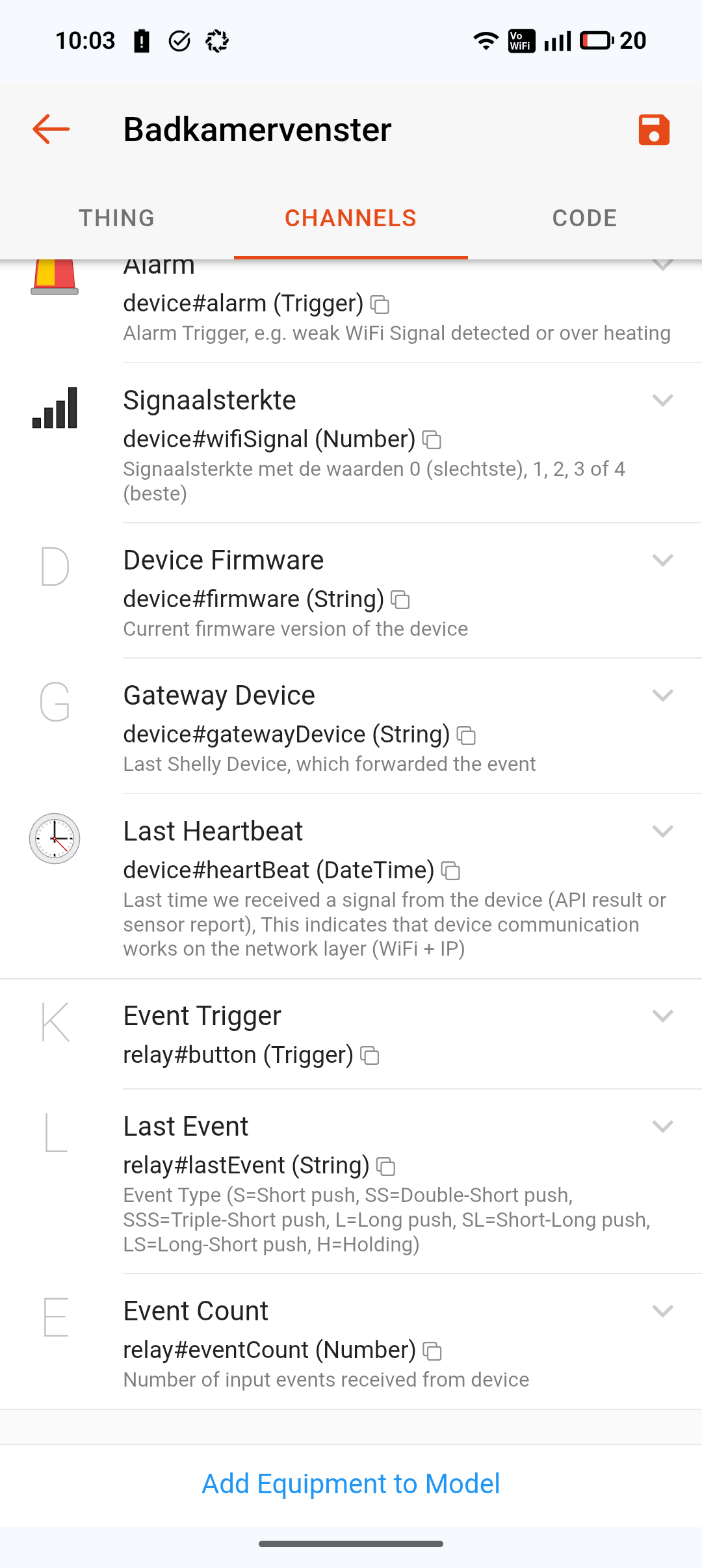The width and height of the screenshot is (702, 1568).
Task: Copy the relay#lastEvent channel ID
Action: [x=386, y=1166]
